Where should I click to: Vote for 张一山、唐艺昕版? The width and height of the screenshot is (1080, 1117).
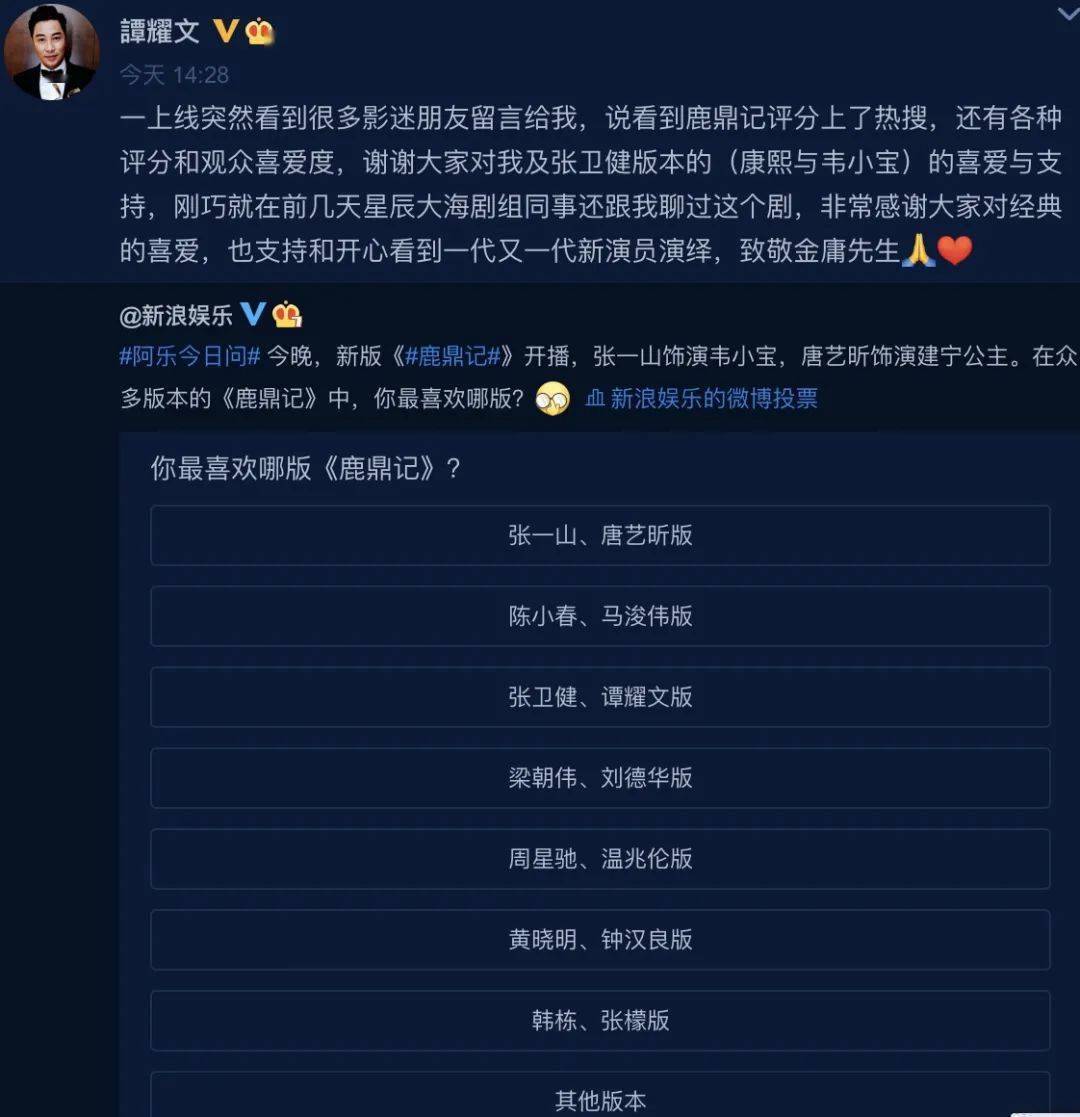tap(600, 536)
